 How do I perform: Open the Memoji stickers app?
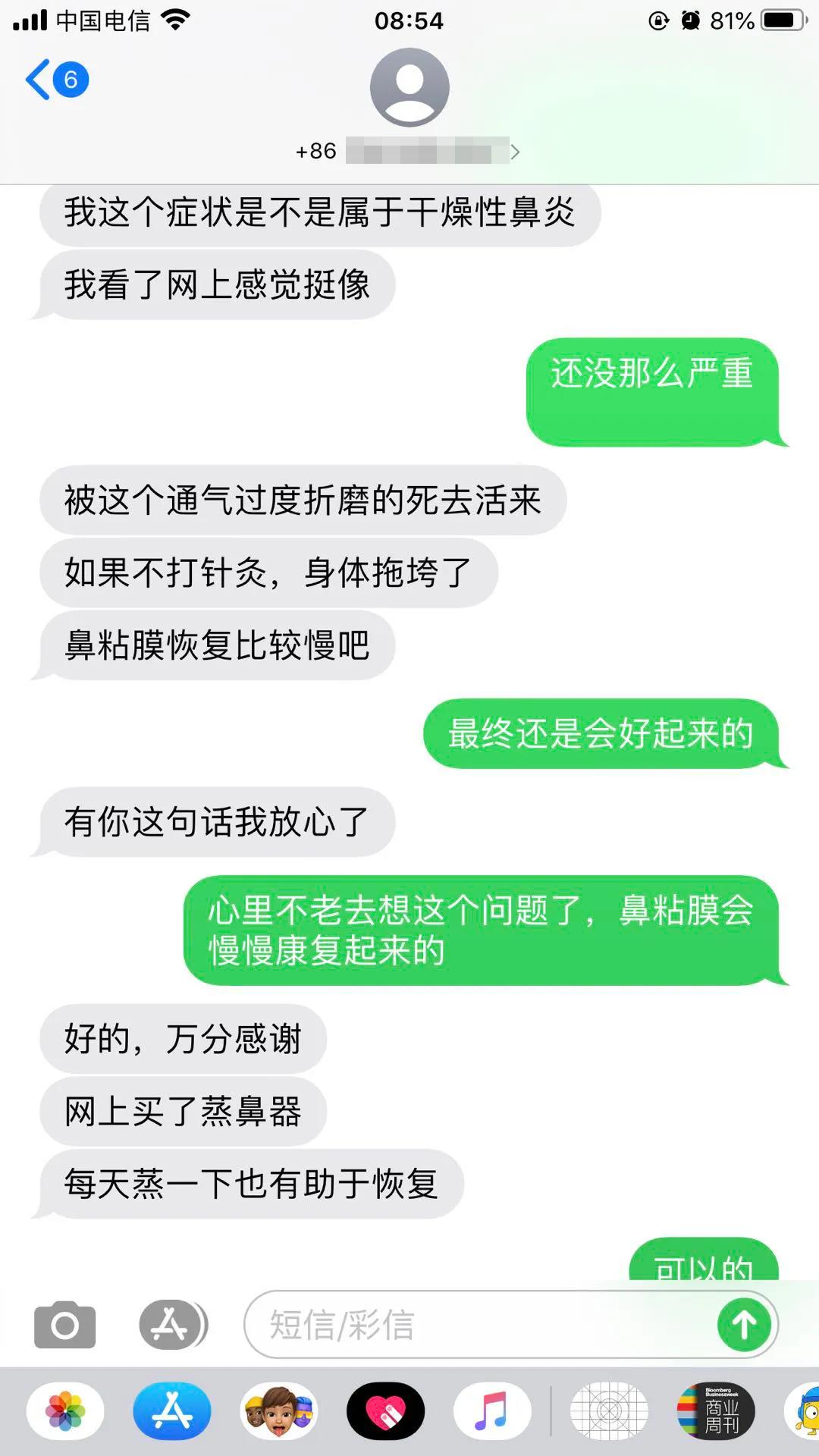[x=279, y=1411]
